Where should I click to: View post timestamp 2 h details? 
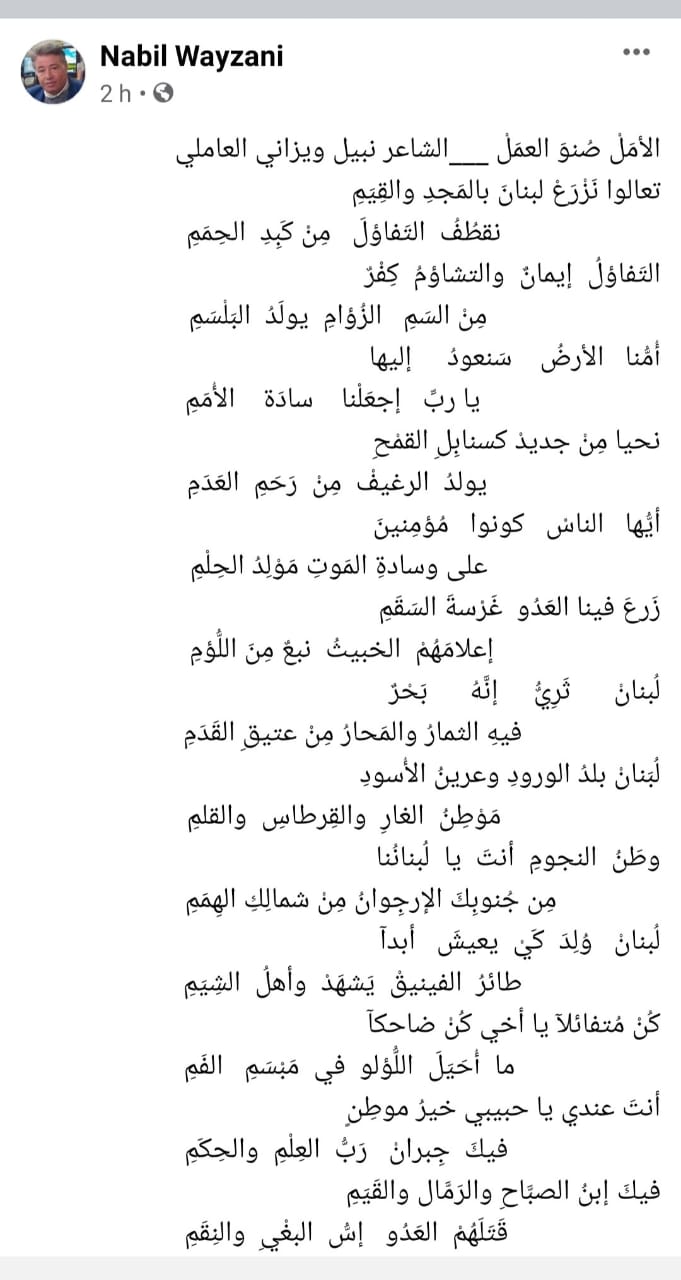tap(117, 94)
